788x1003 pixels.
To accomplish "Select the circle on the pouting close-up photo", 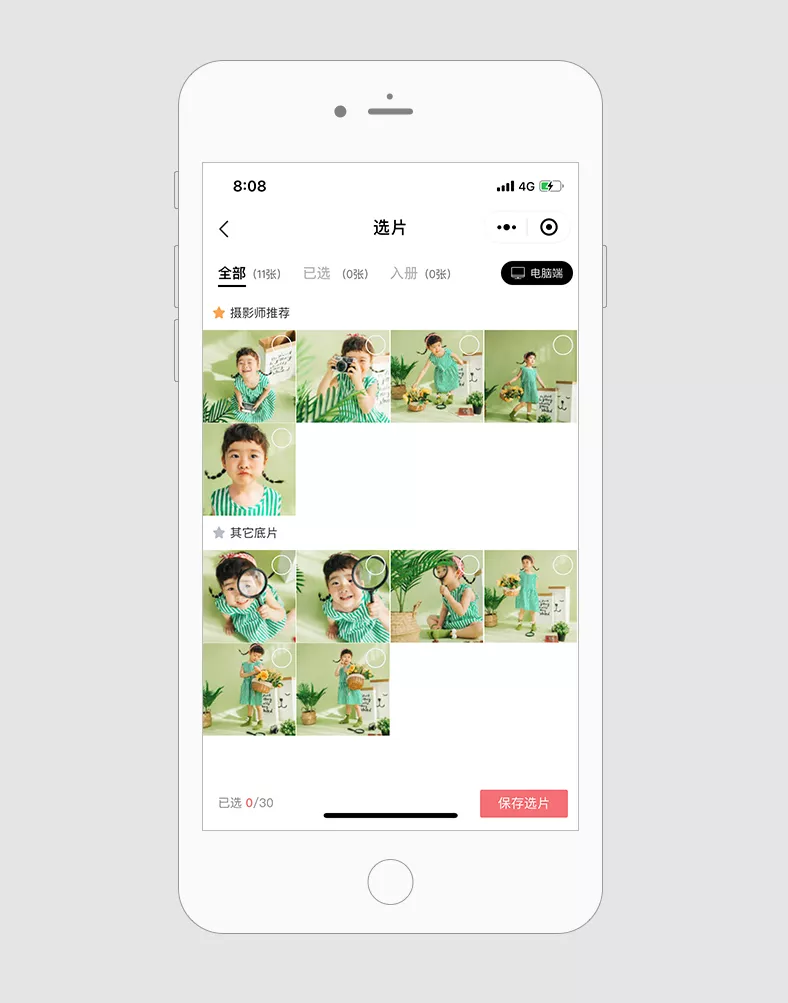I will (282, 438).
